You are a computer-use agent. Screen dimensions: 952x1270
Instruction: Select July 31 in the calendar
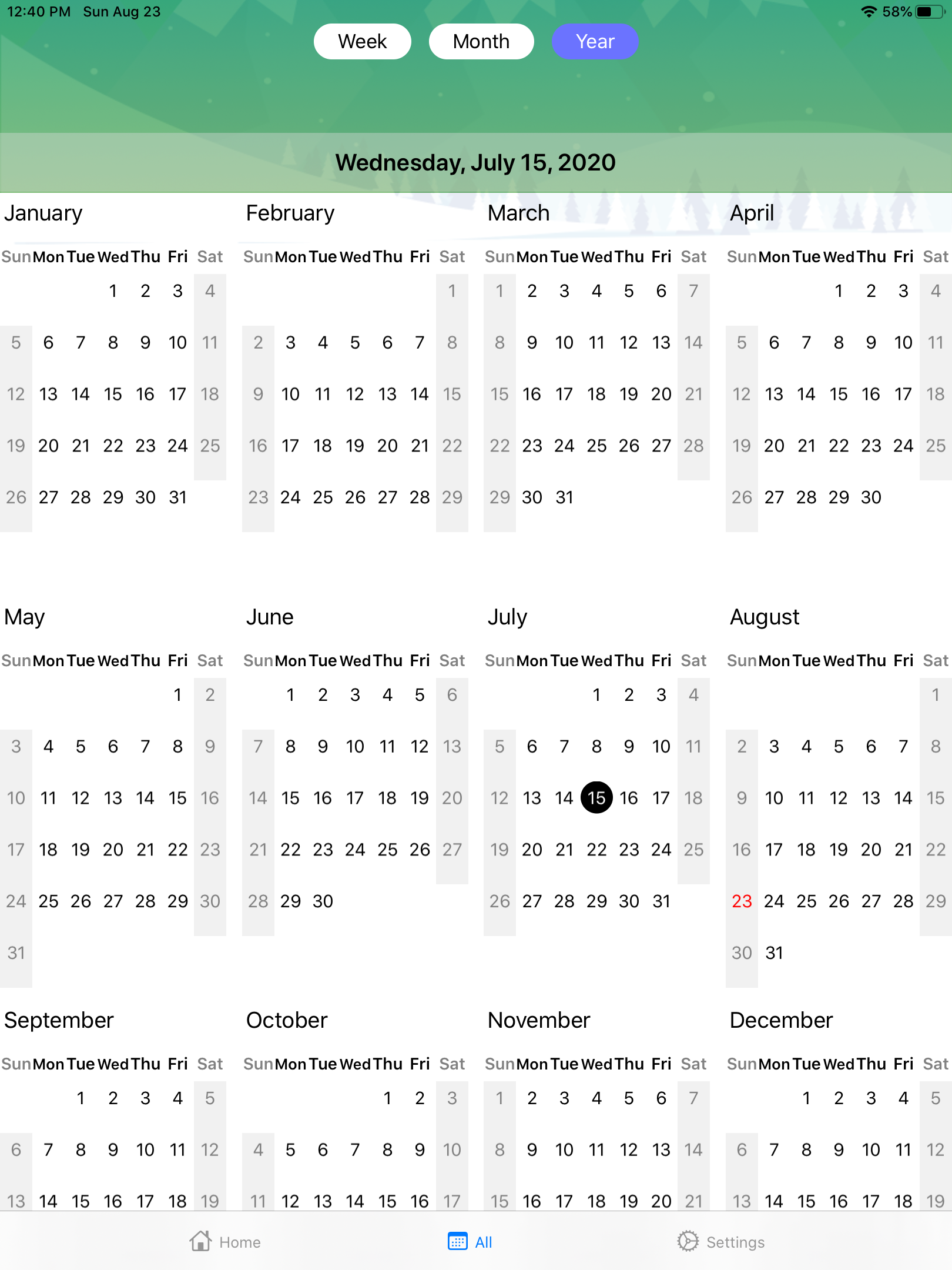(661, 901)
